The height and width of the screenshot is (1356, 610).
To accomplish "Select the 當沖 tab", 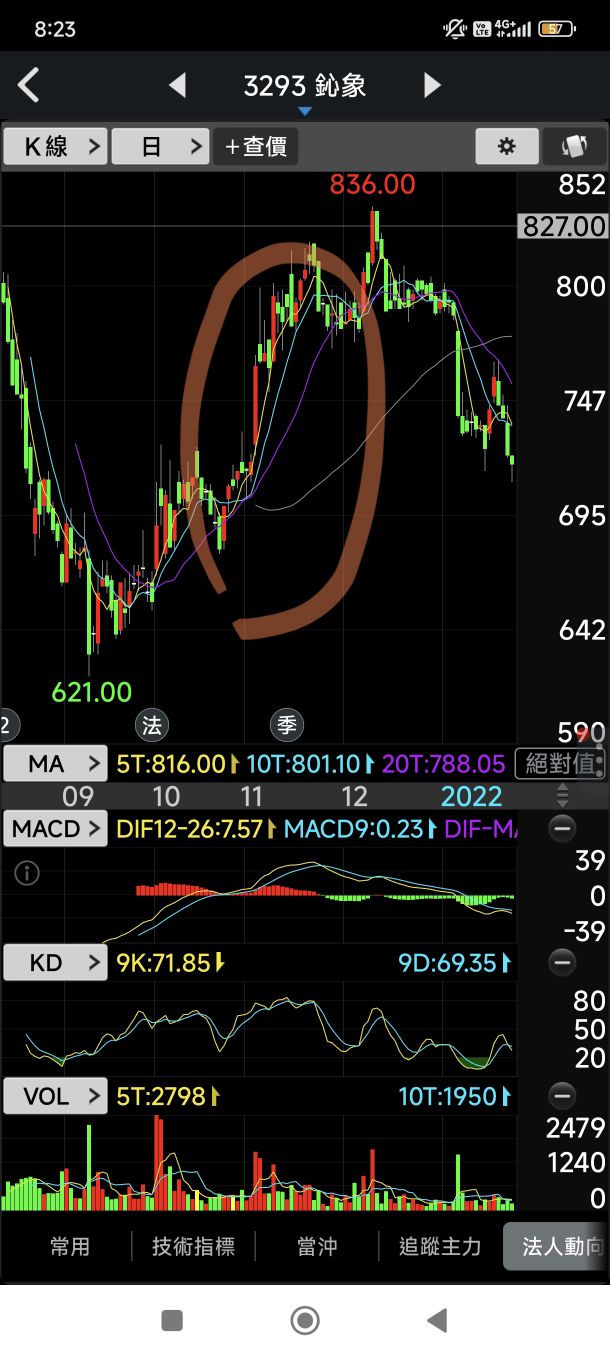I will pos(317,1246).
